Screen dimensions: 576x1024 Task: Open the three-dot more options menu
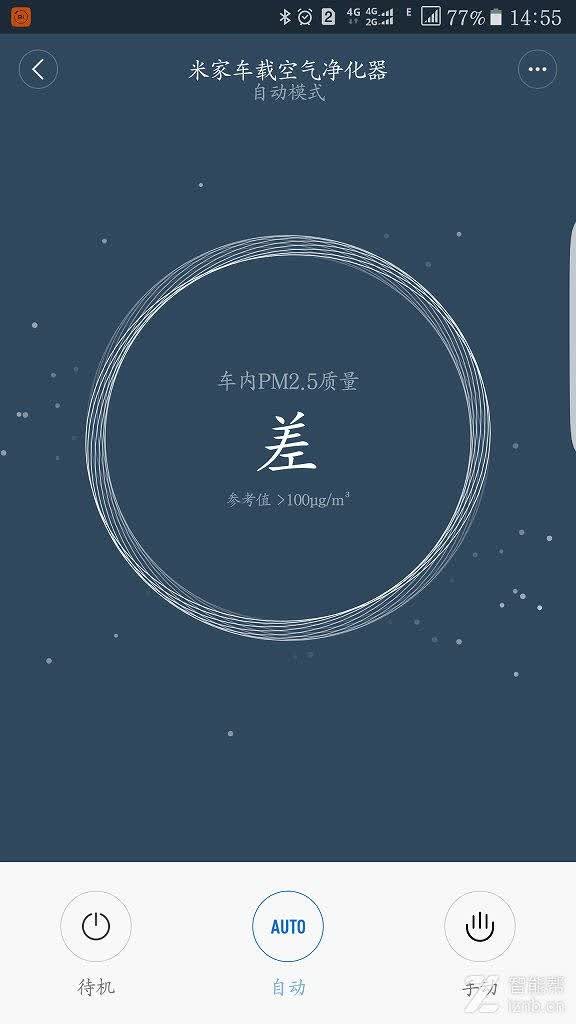(x=537, y=69)
